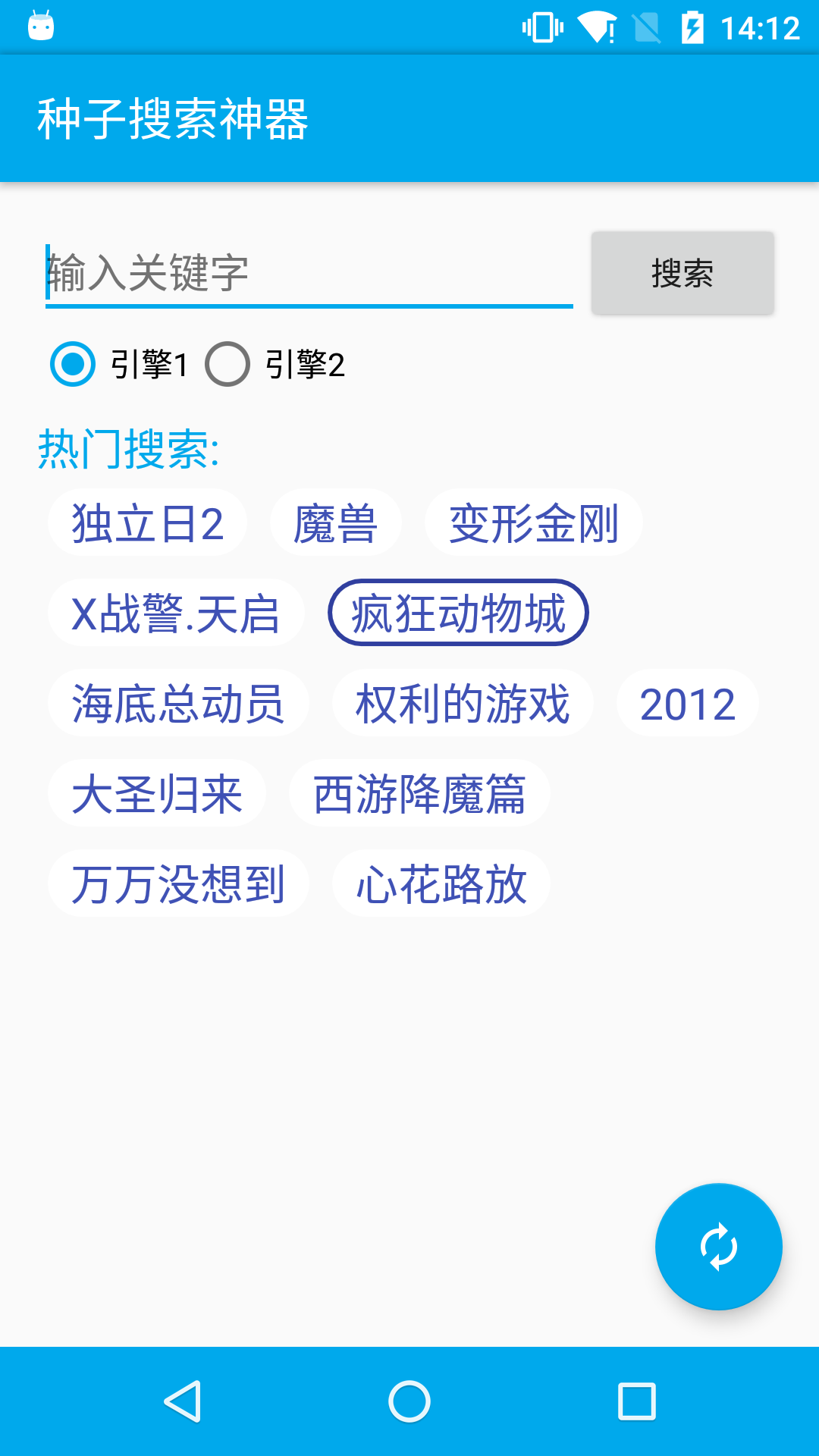This screenshot has width=819, height=1456.
Task: Switch to 引擎2 search engine
Action: 227,364
